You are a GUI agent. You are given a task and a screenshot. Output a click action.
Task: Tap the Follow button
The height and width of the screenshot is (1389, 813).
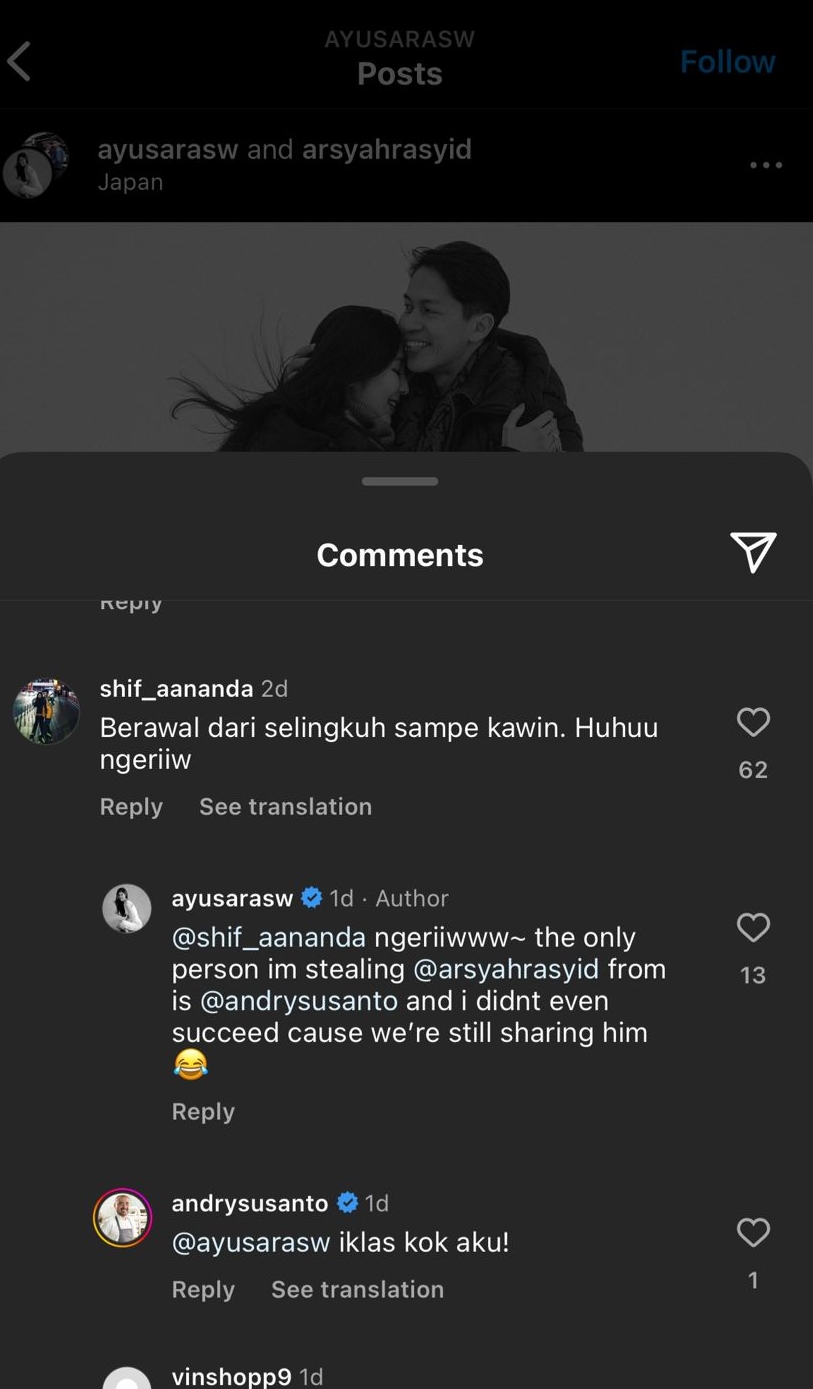click(x=727, y=60)
